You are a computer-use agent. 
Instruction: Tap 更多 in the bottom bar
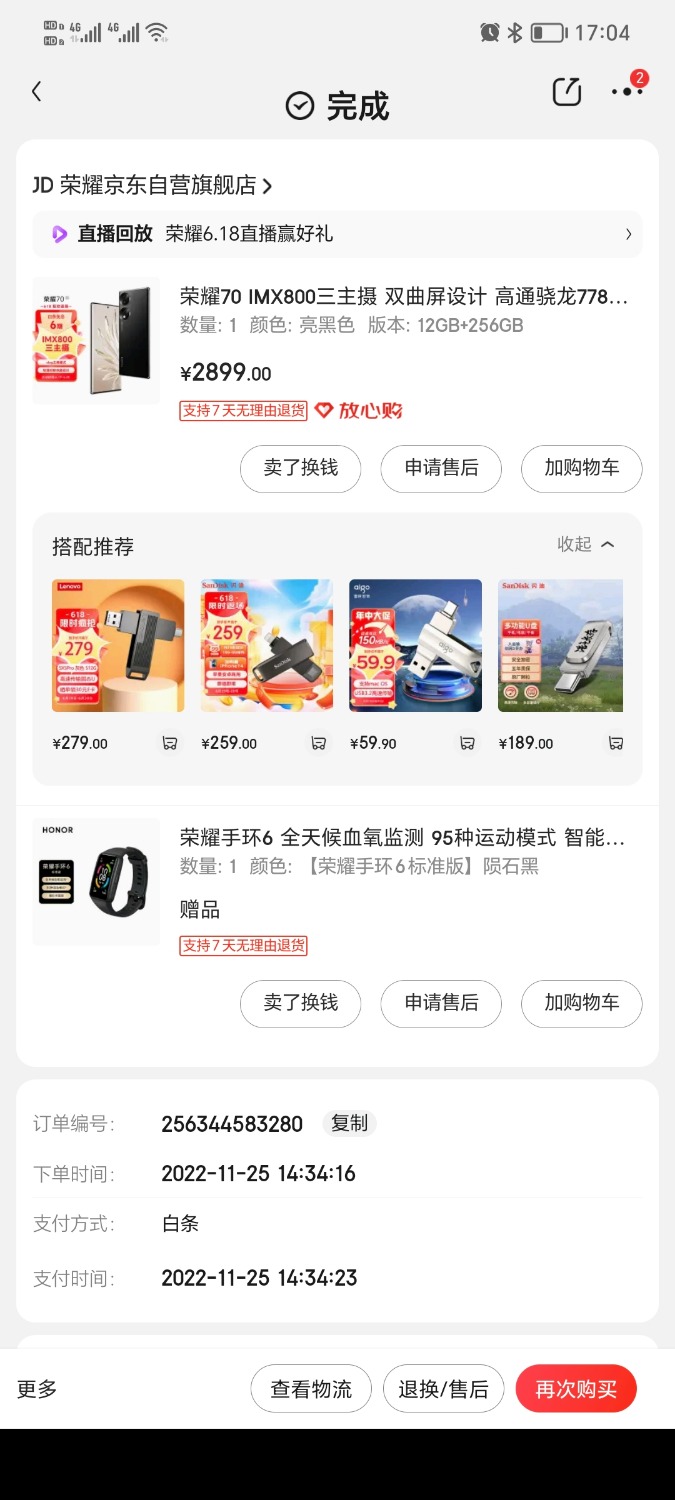pyautogui.click(x=37, y=1389)
